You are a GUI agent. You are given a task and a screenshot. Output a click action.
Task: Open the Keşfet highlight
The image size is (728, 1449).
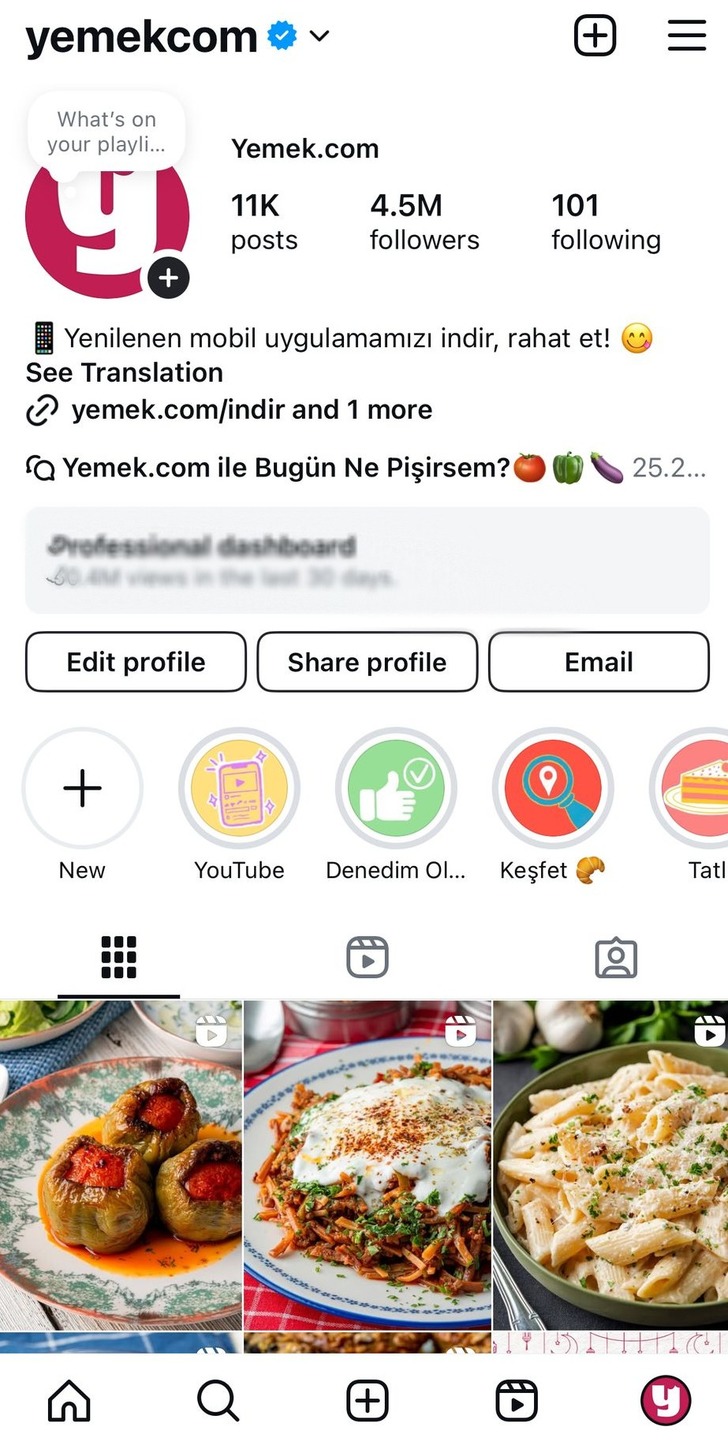[553, 789]
